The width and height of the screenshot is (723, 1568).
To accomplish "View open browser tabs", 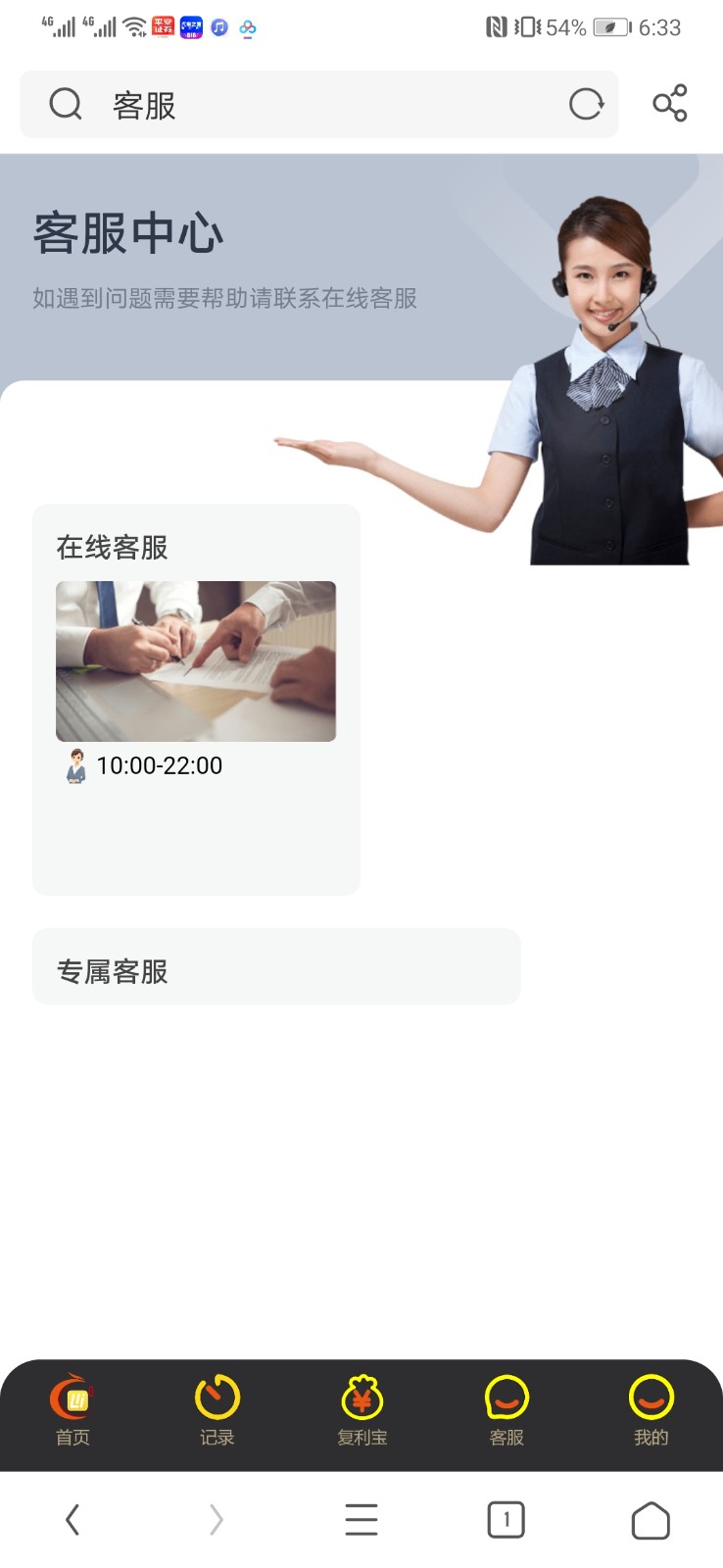I will click(x=506, y=1520).
